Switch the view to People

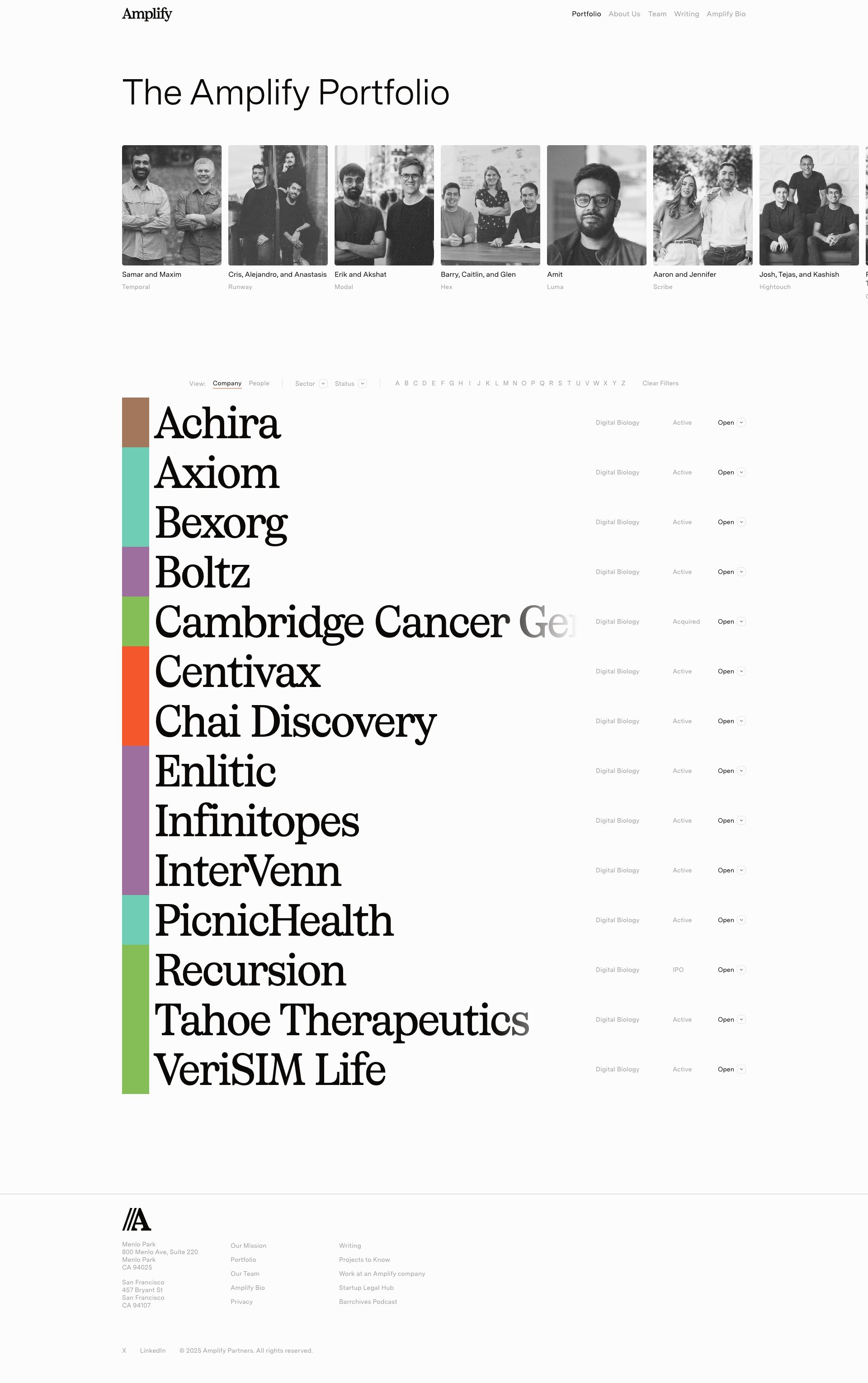[x=259, y=383]
